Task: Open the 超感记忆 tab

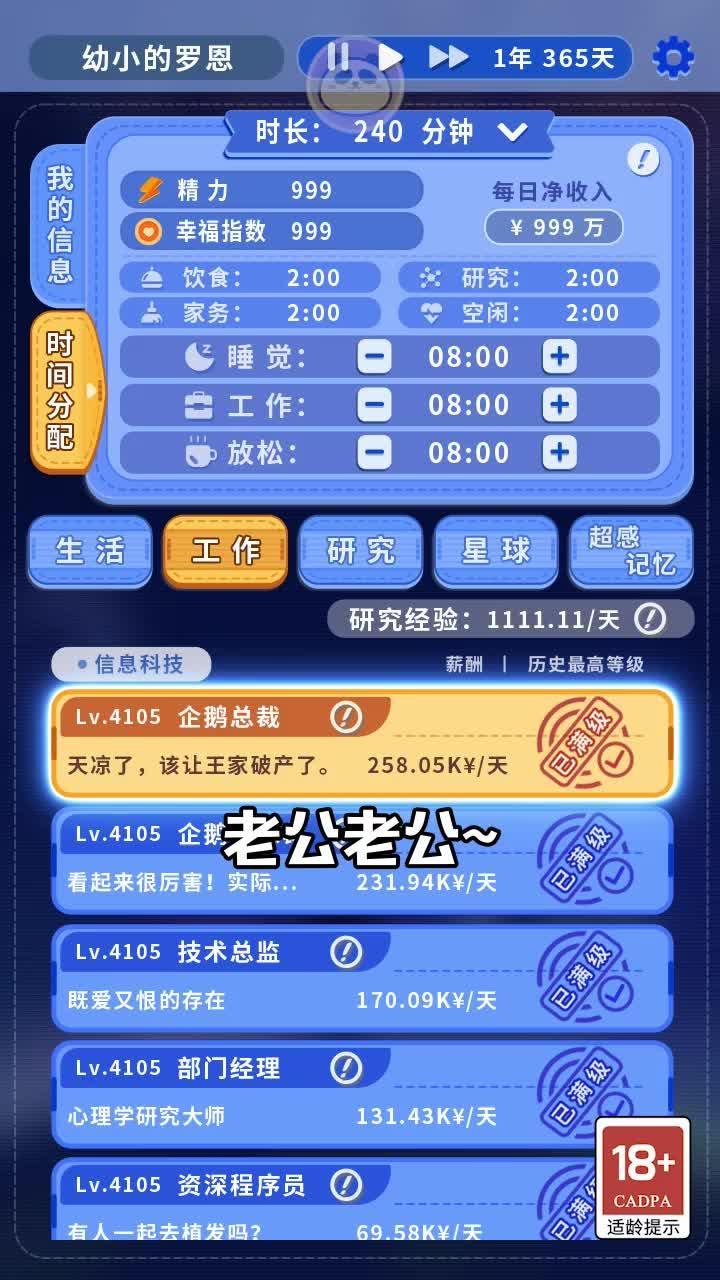Action: pos(631,551)
